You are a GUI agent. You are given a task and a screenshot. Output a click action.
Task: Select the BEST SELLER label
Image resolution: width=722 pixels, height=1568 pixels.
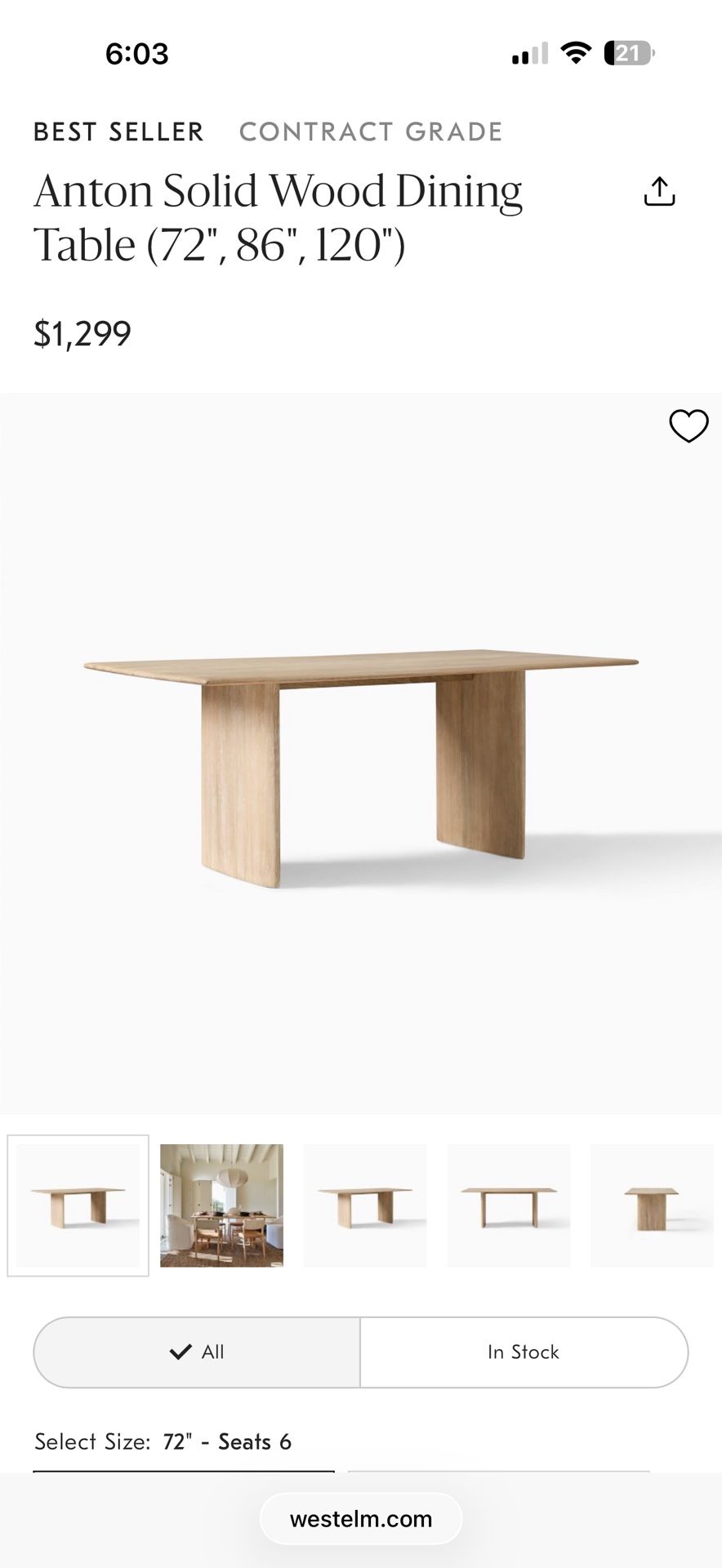[x=117, y=131]
